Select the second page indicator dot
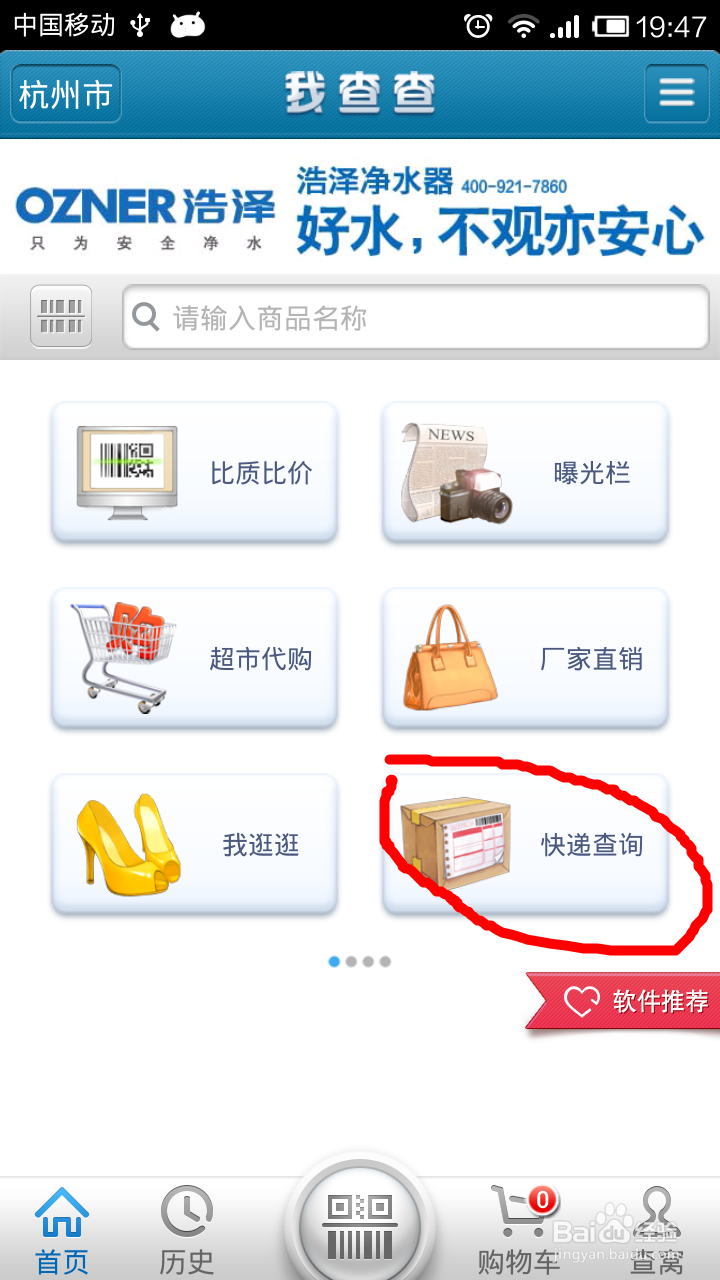Viewport: 720px width, 1280px height. tap(352, 961)
